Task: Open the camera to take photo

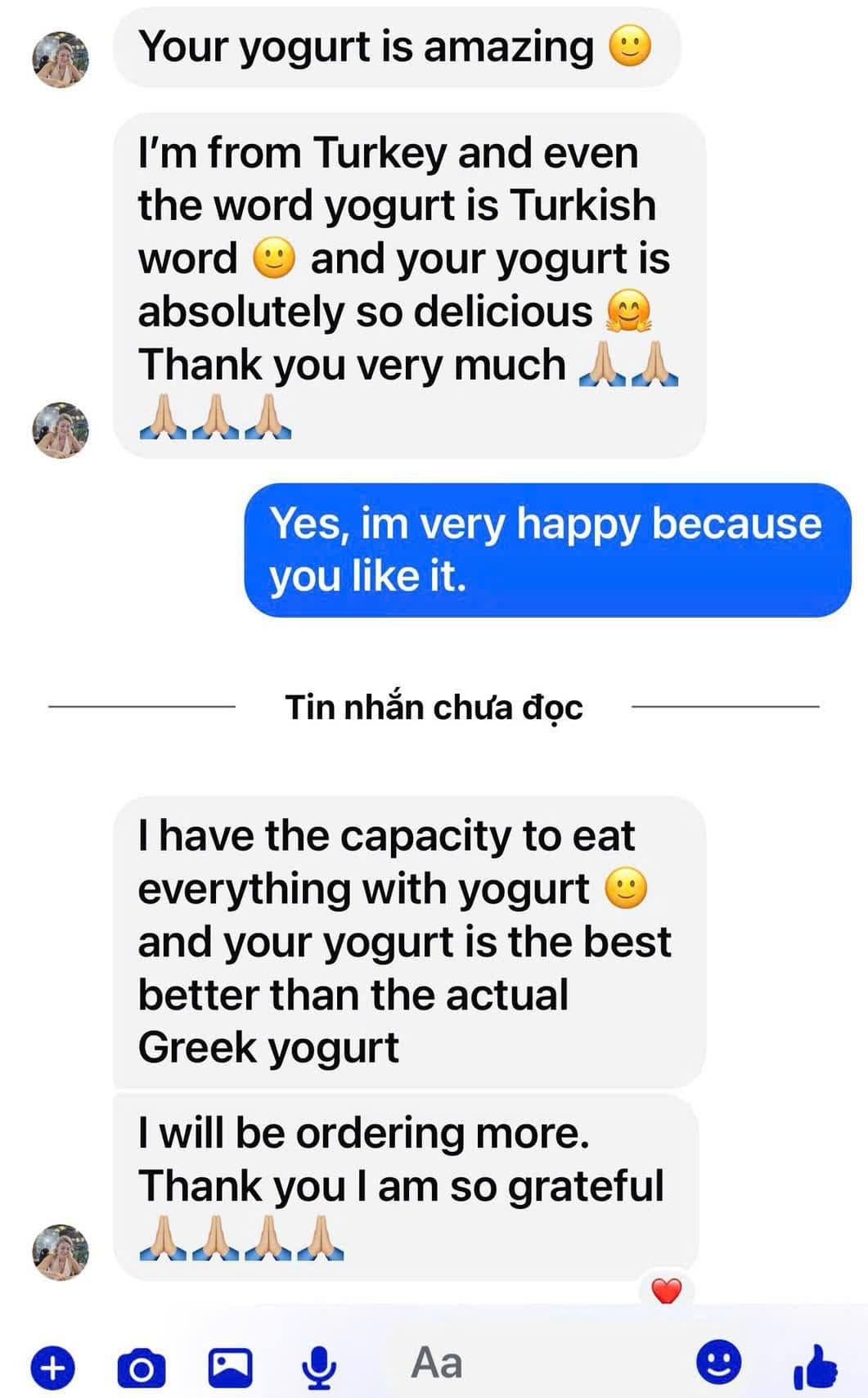Action: [x=142, y=1367]
